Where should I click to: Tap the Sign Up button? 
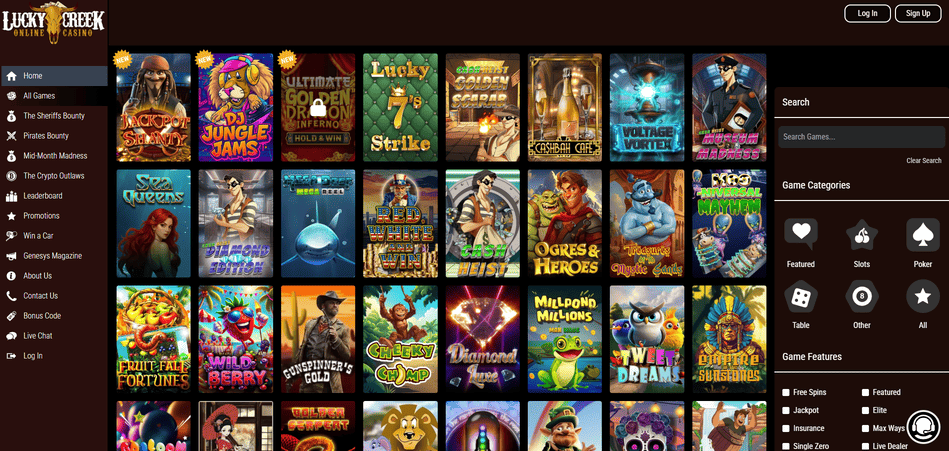coord(918,13)
